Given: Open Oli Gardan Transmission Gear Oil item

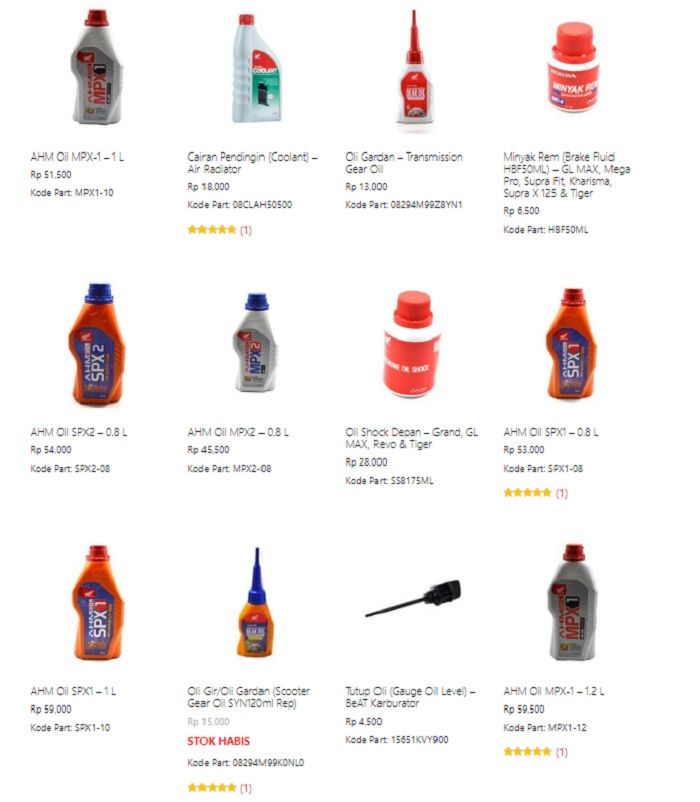Looking at the screenshot, I should (404, 163).
